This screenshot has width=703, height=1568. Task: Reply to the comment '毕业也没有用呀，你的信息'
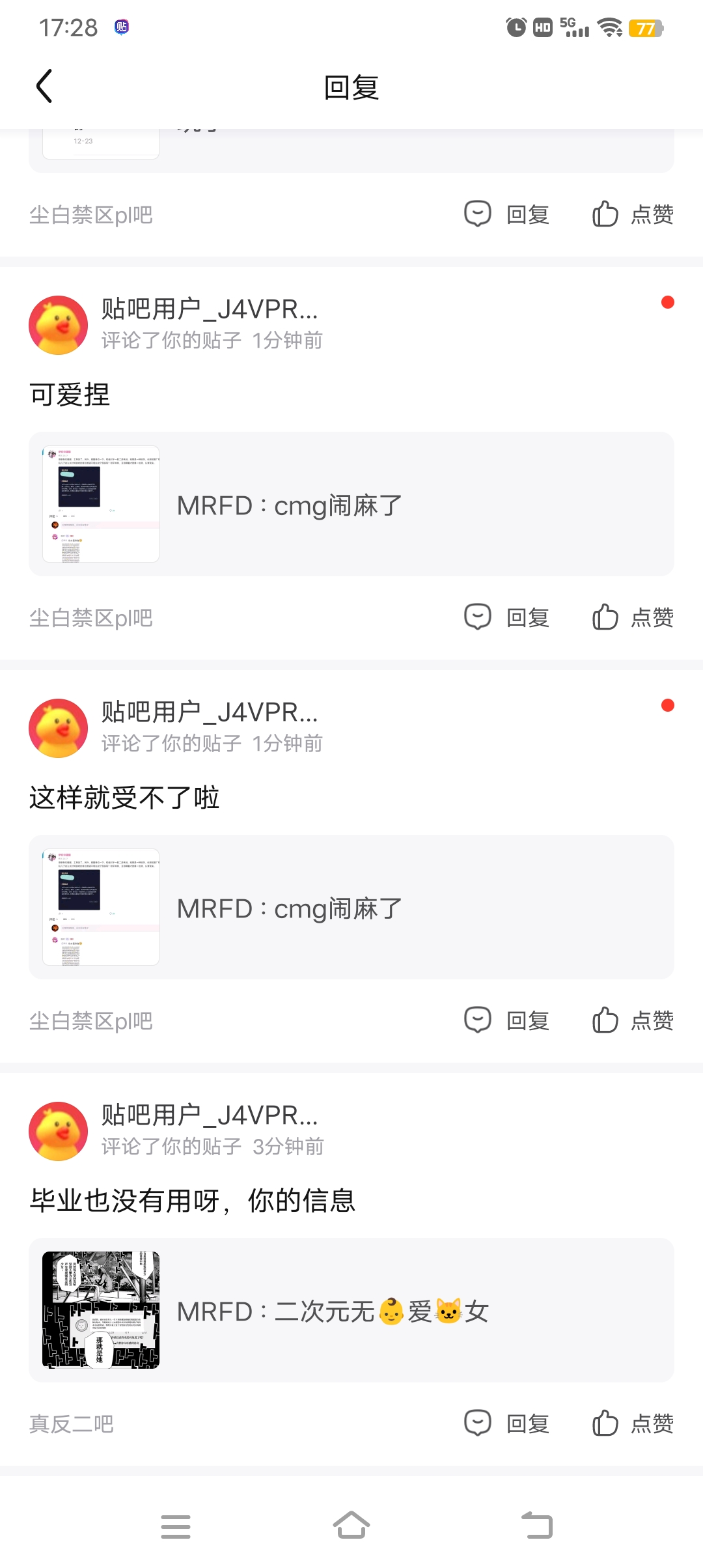click(507, 1423)
